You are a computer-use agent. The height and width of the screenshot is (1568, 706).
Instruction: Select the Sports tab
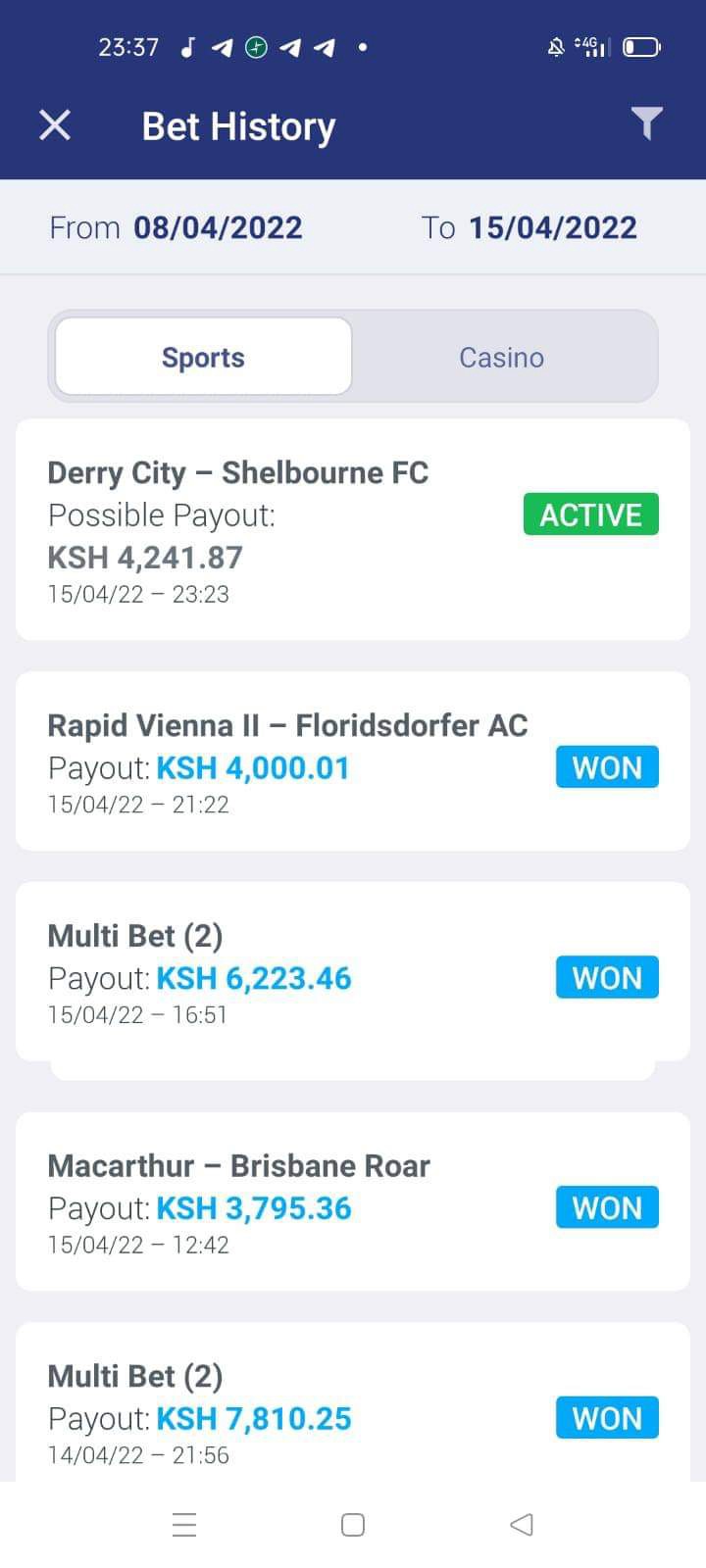(203, 357)
